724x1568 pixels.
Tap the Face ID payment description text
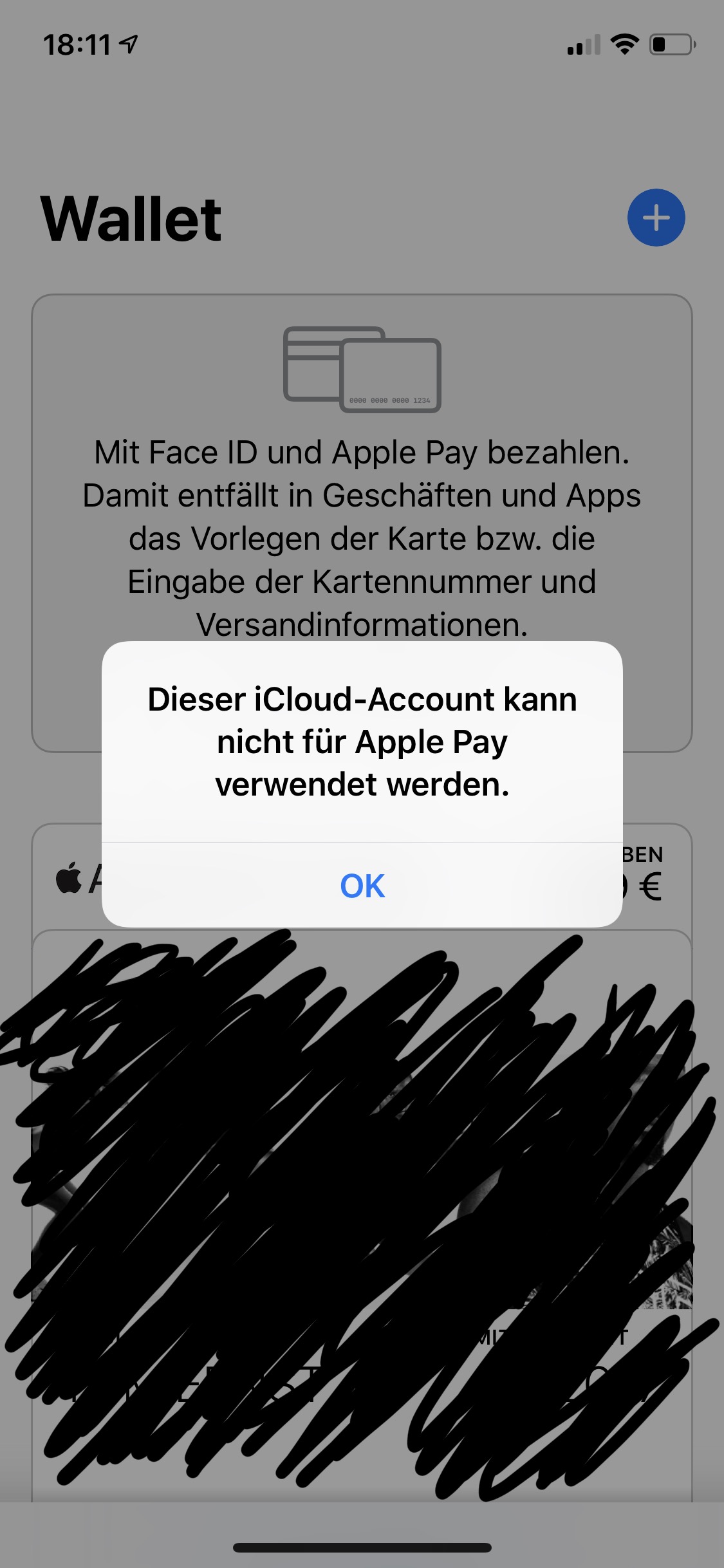coord(362,537)
